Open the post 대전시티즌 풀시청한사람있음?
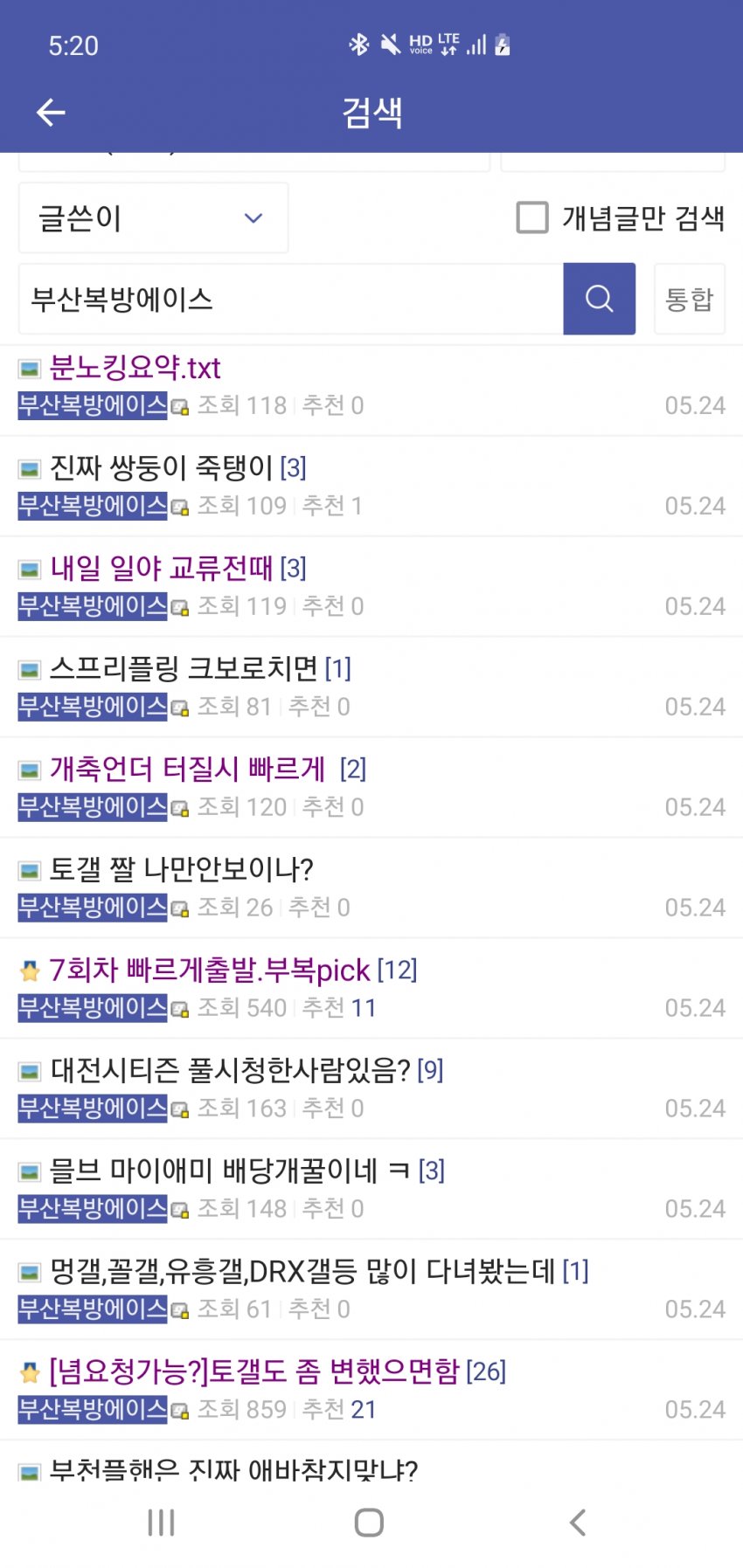This screenshot has width=743, height=1568. [x=230, y=1071]
